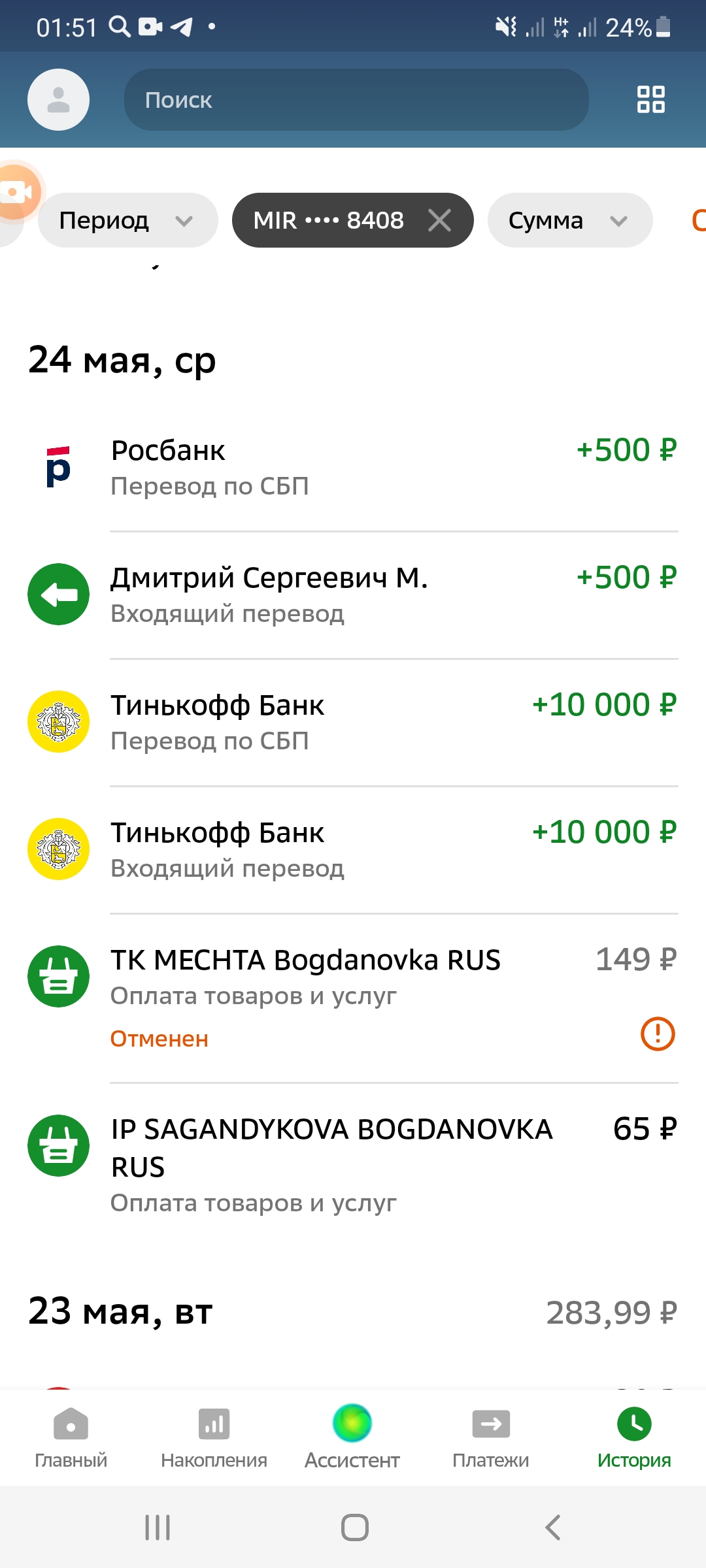The image size is (706, 1568).
Task: Open the Росбанк transfer of +500 ₽
Action: coord(392,467)
